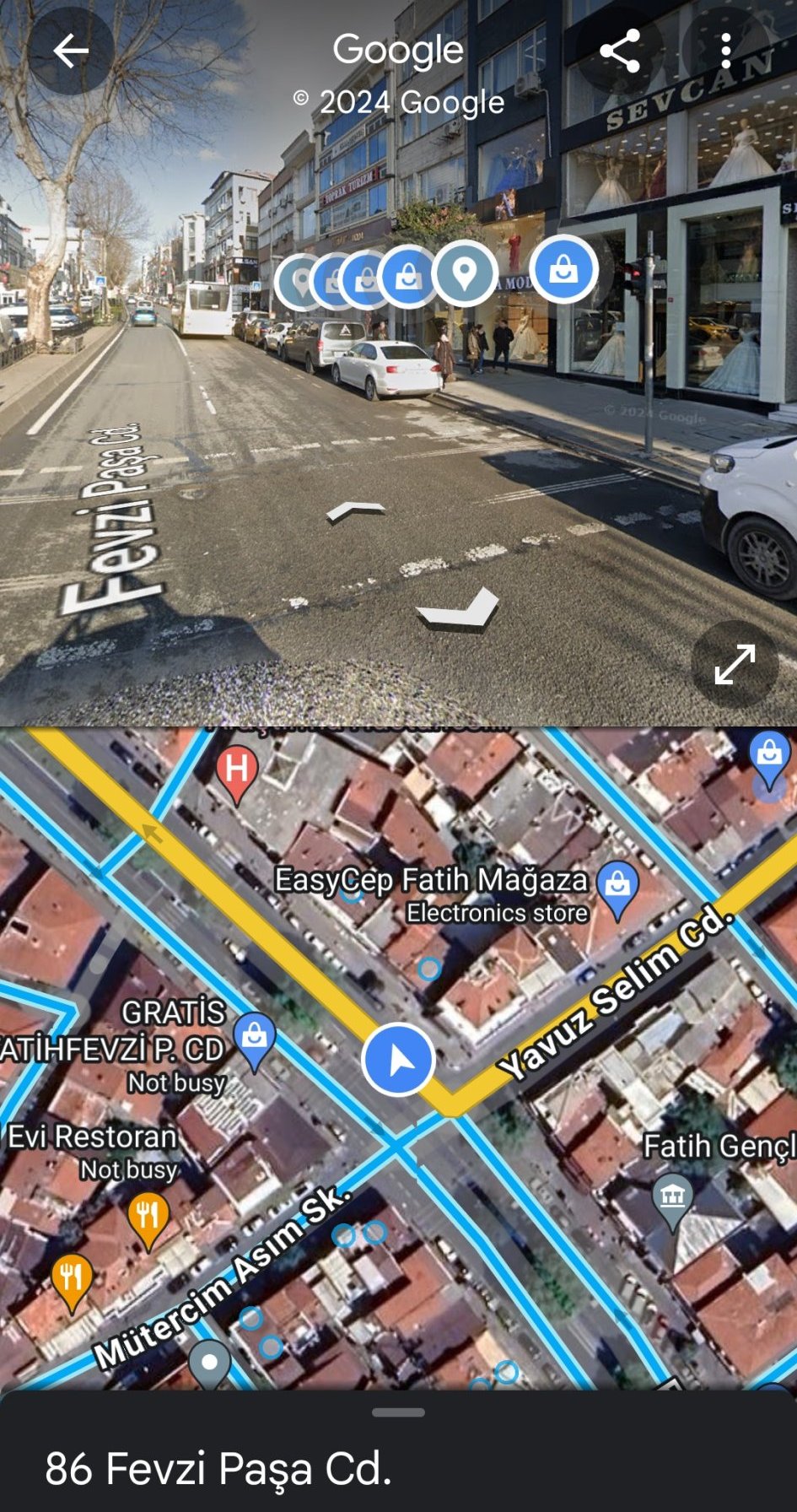The height and width of the screenshot is (1512, 797).
Task: Go back from Street View
Action: [x=71, y=51]
